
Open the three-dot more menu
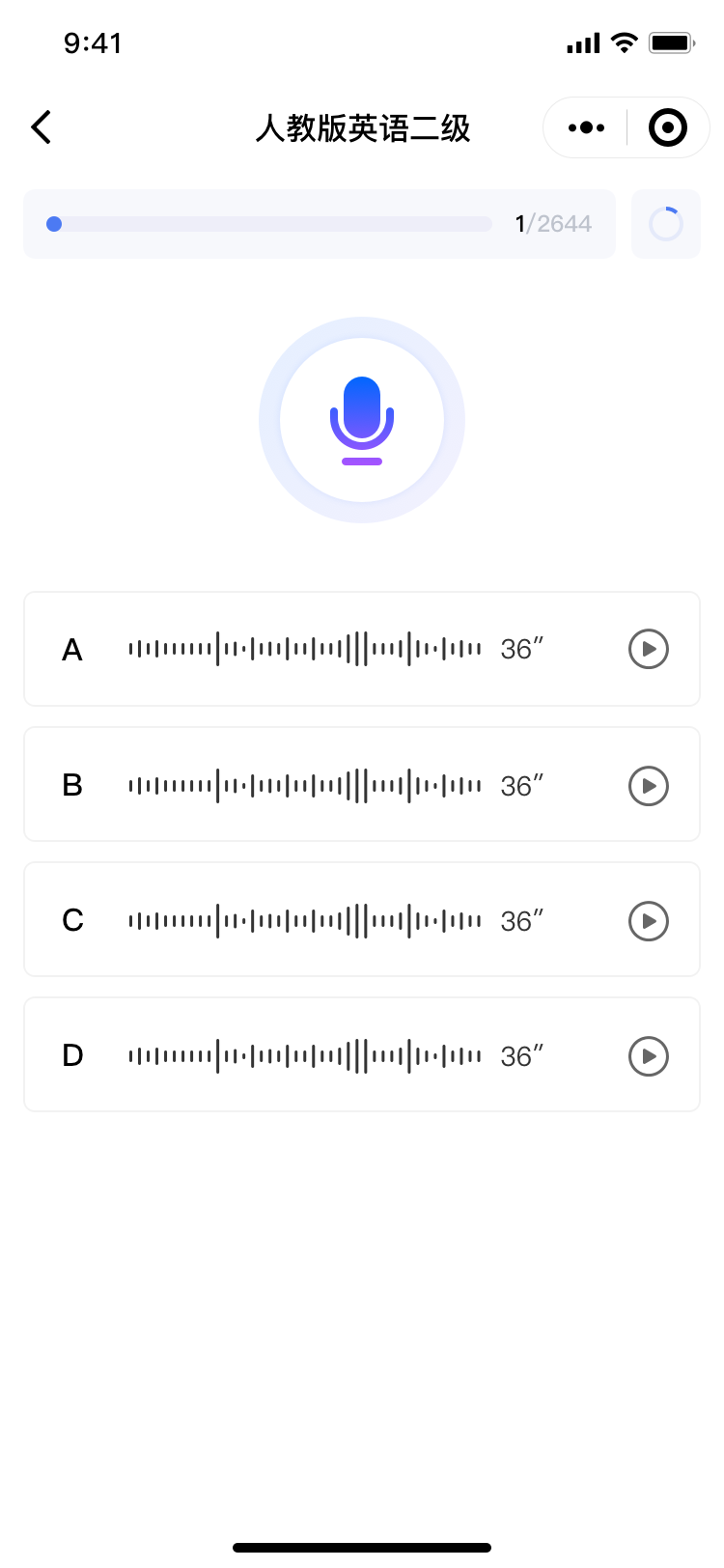586,127
